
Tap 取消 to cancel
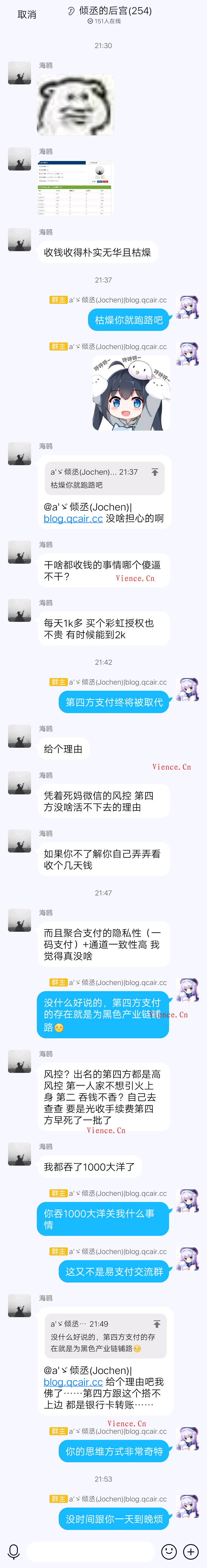(27, 15)
